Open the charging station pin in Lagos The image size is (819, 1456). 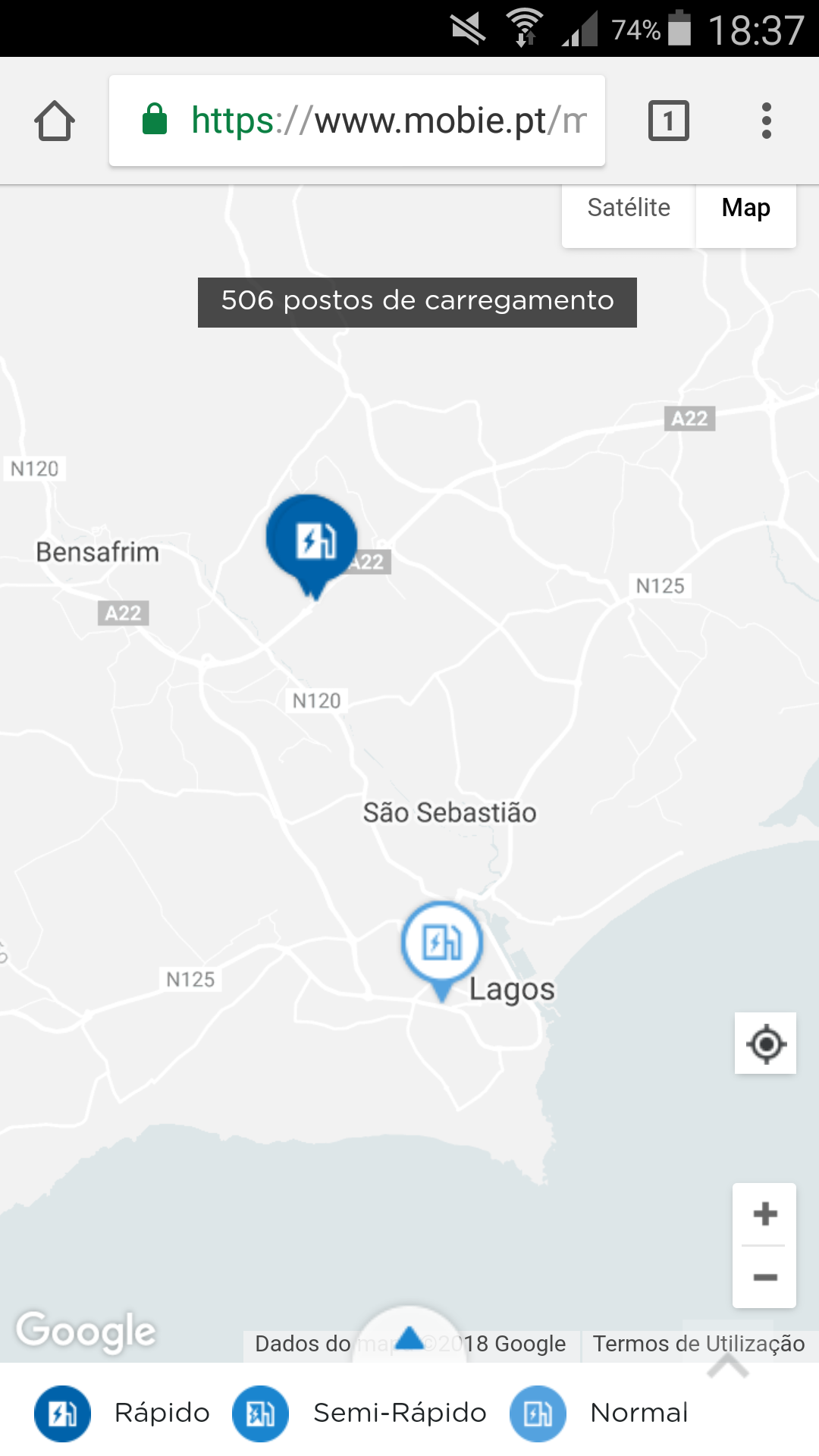[442, 943]
